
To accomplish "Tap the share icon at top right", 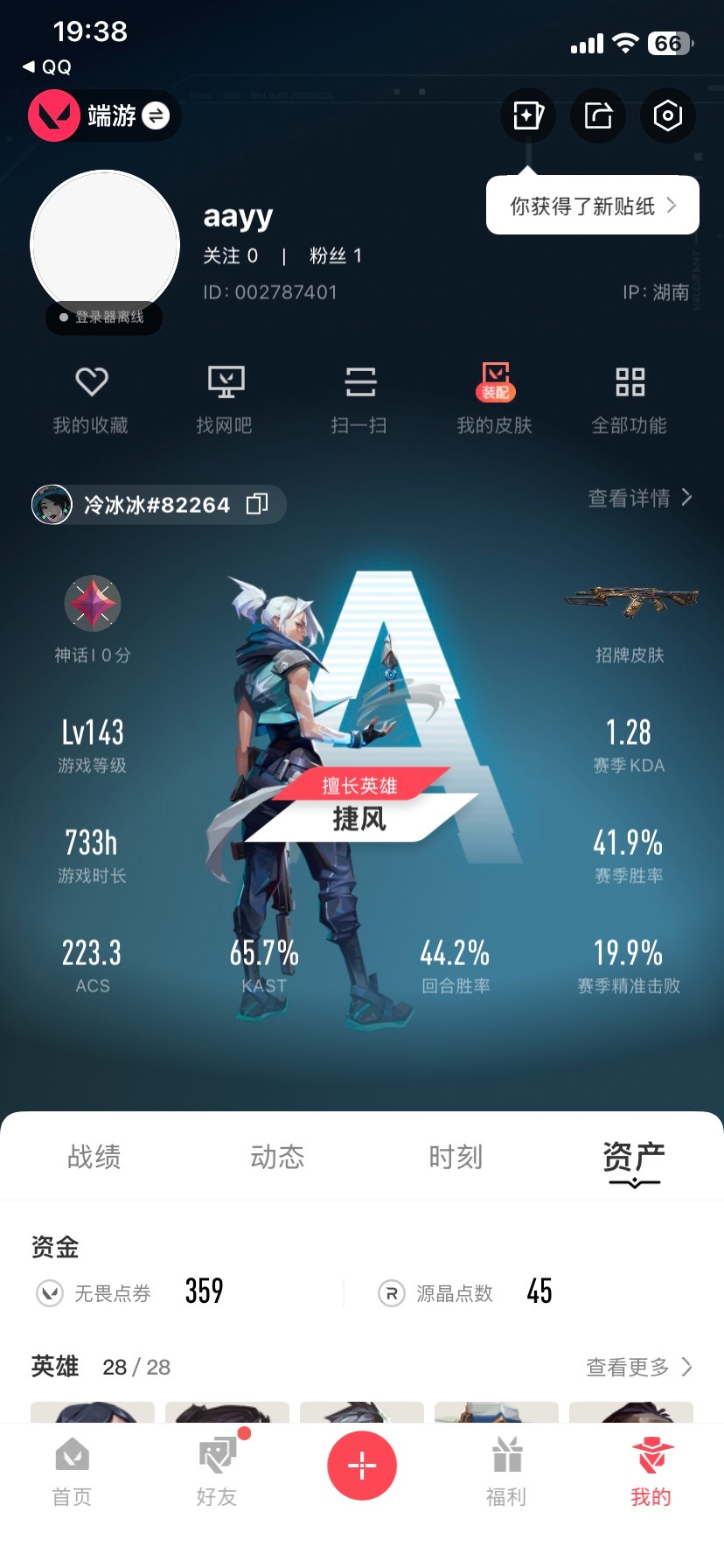I will [597, 115].
